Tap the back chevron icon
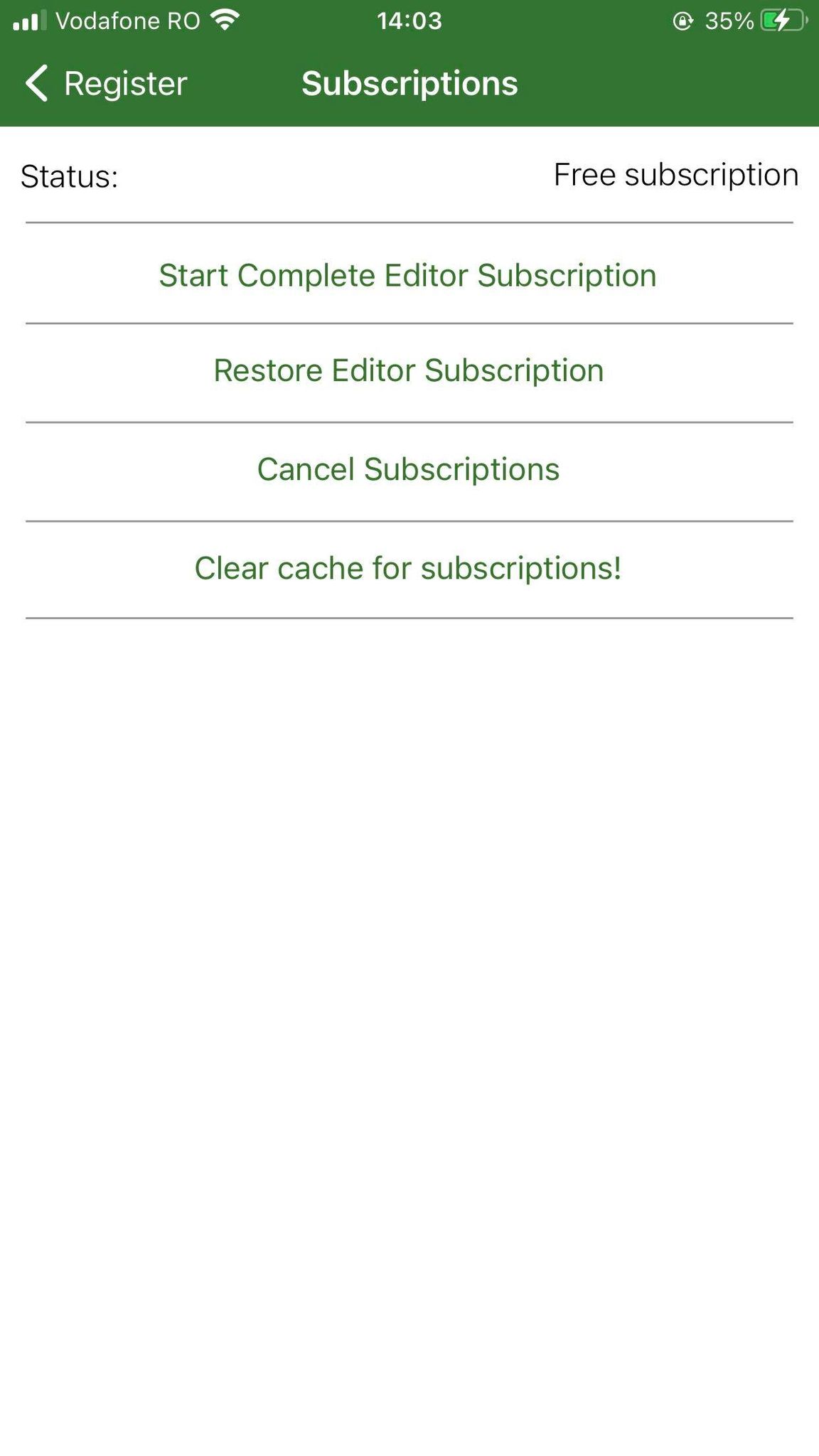The width and height of the screenshot is (819, 1456). point(36,83)
